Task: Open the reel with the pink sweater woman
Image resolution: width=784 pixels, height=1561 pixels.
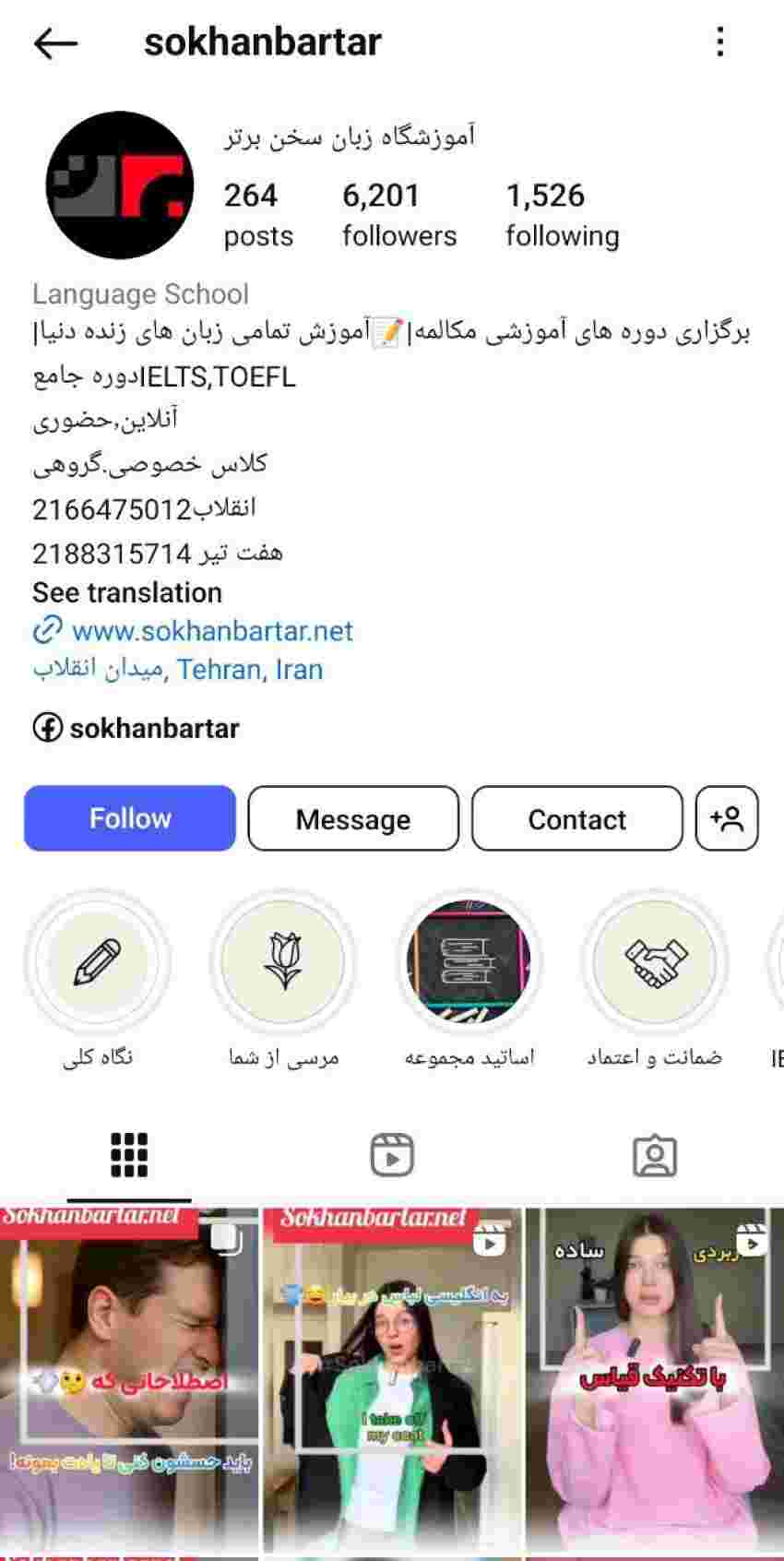Action: (653, 1384)
